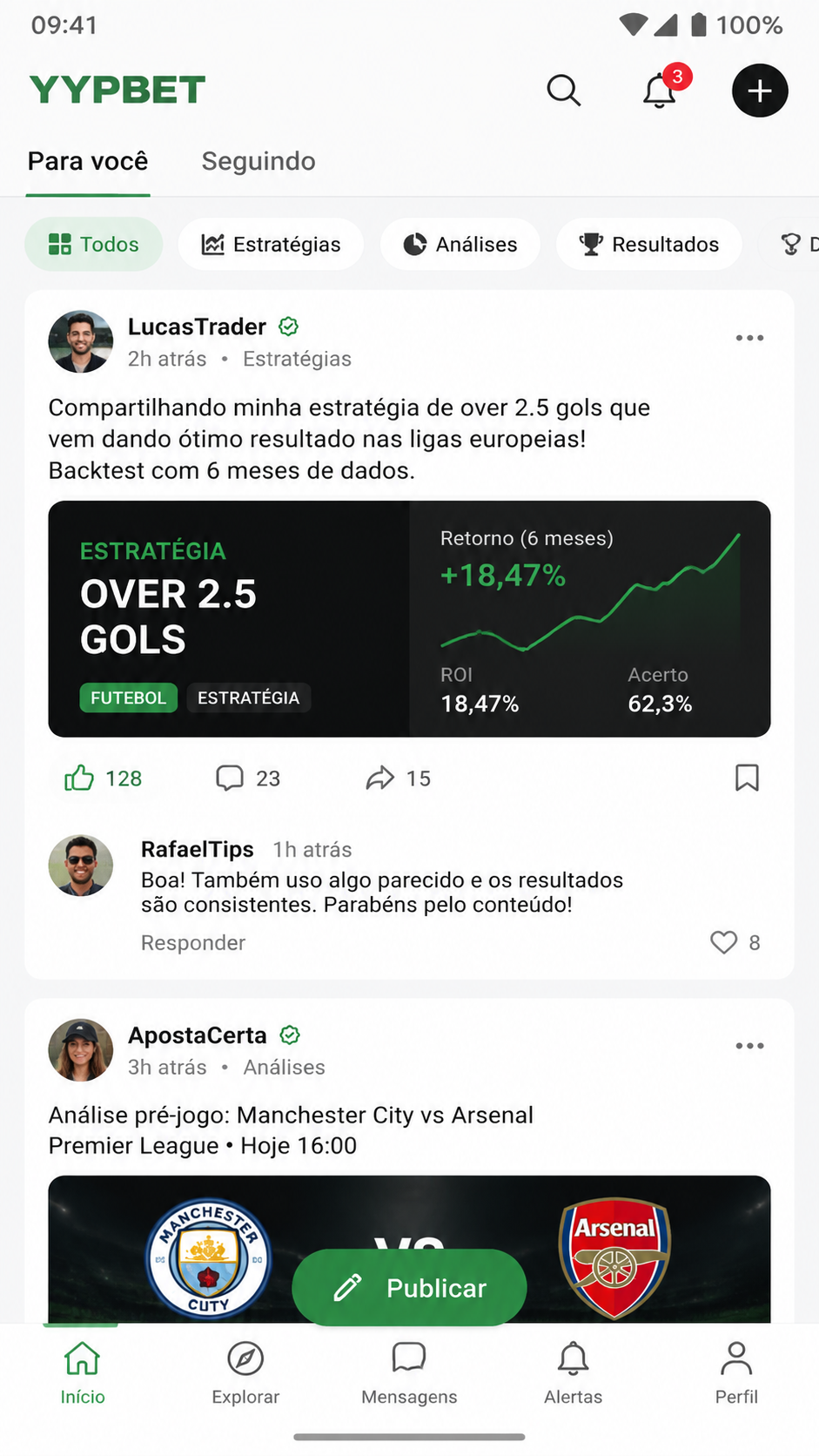Open comments on LucasTrader's post
The height and width of the screenshot is (1456, 819).
click(249, 778)
